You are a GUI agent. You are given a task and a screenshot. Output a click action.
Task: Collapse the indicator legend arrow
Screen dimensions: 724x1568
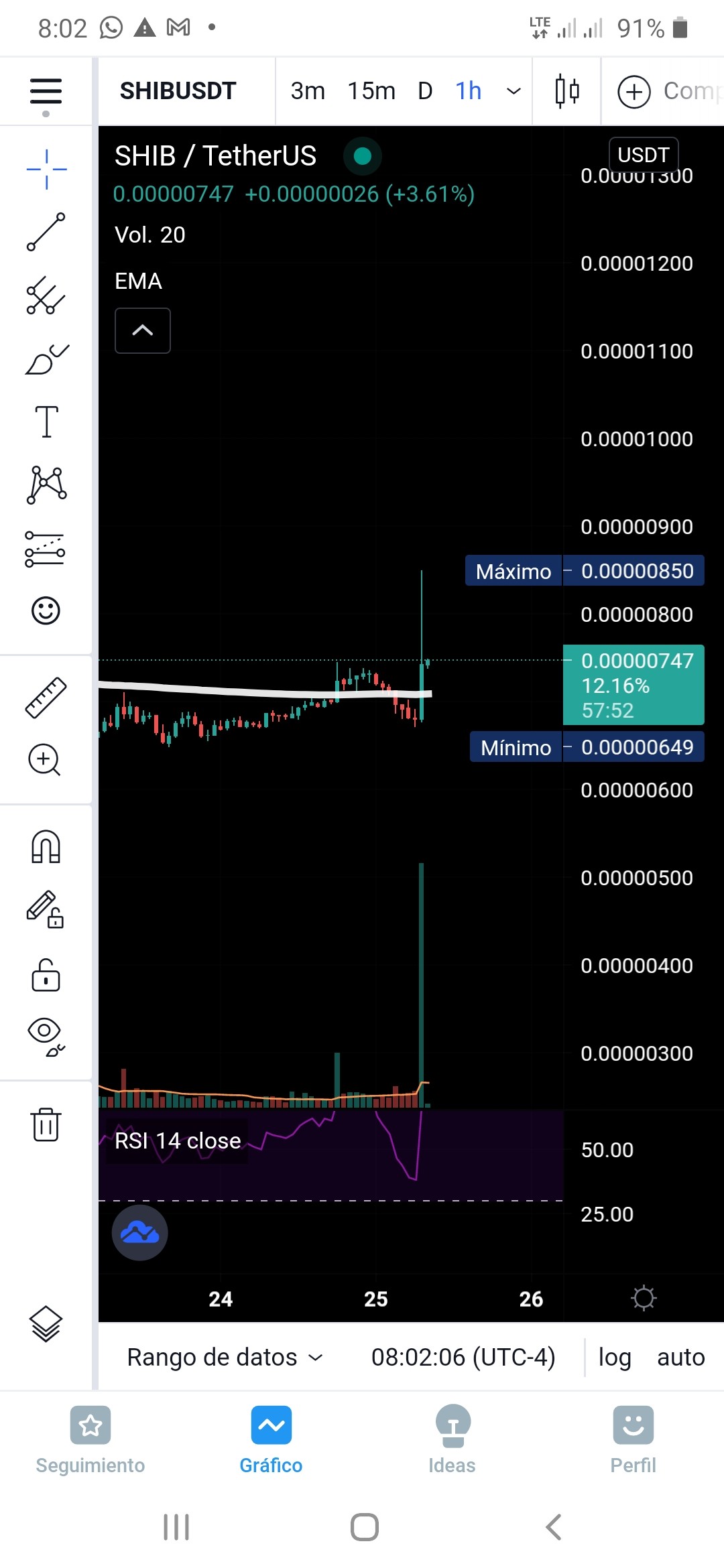143,330
